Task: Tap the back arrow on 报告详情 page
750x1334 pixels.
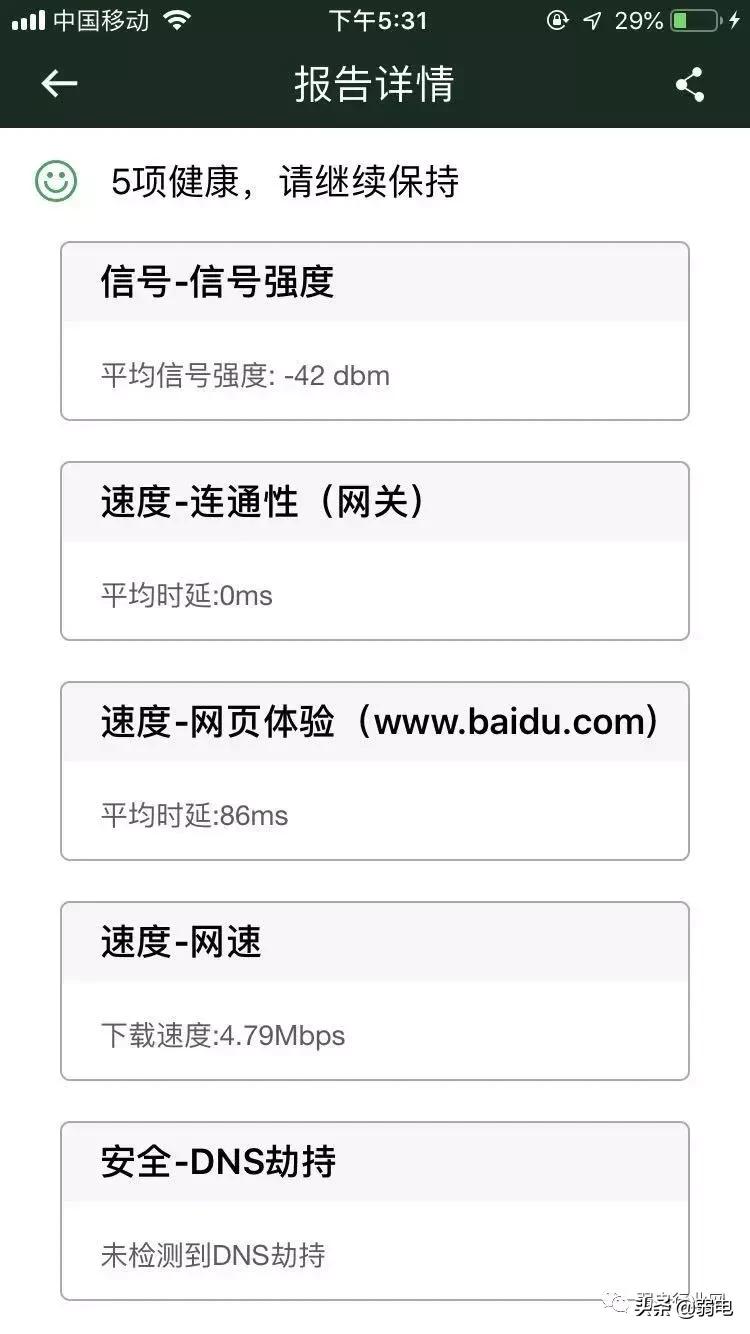Action: click(57, 84)
